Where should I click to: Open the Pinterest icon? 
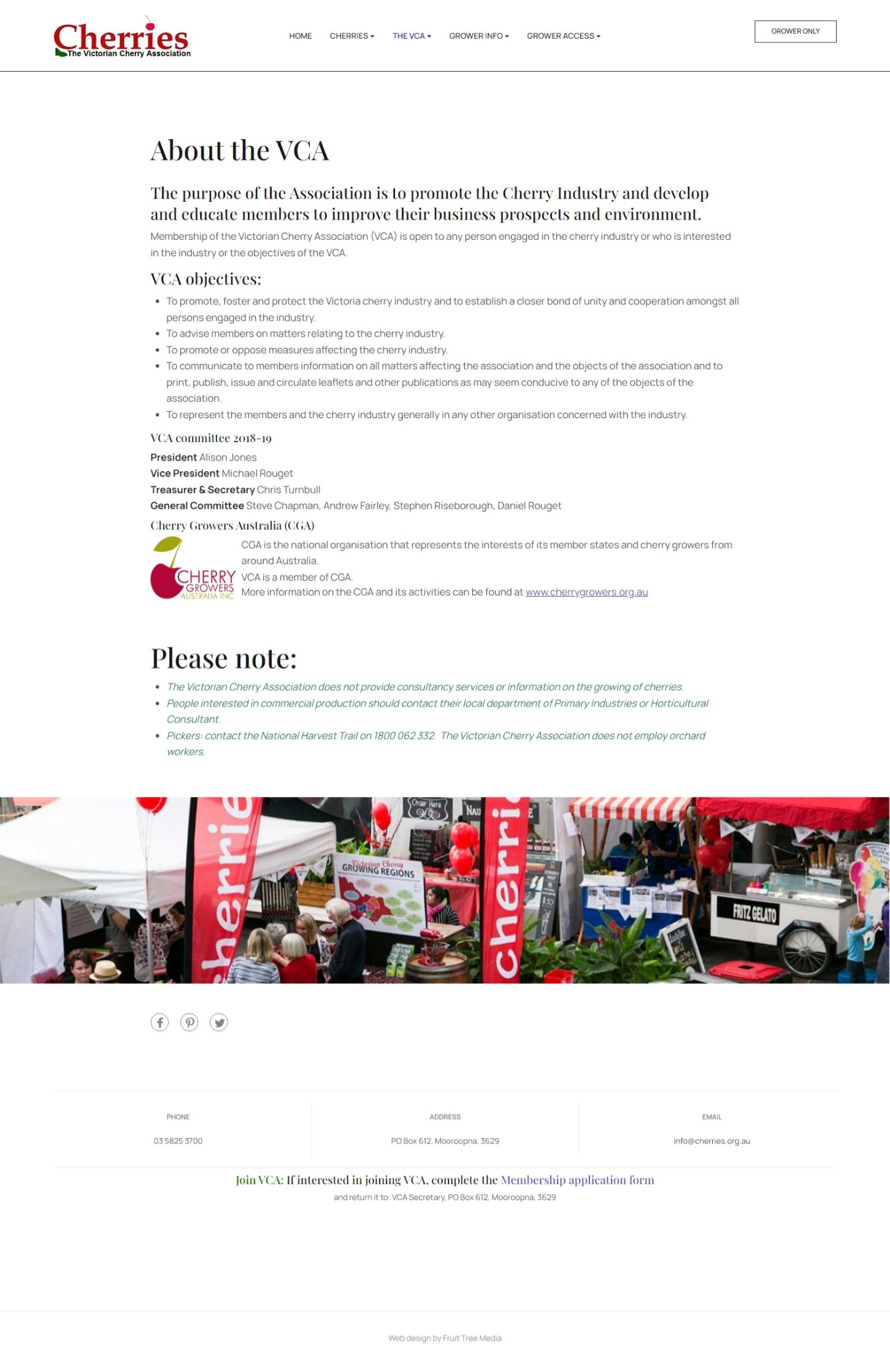(x=190, y=1022)
